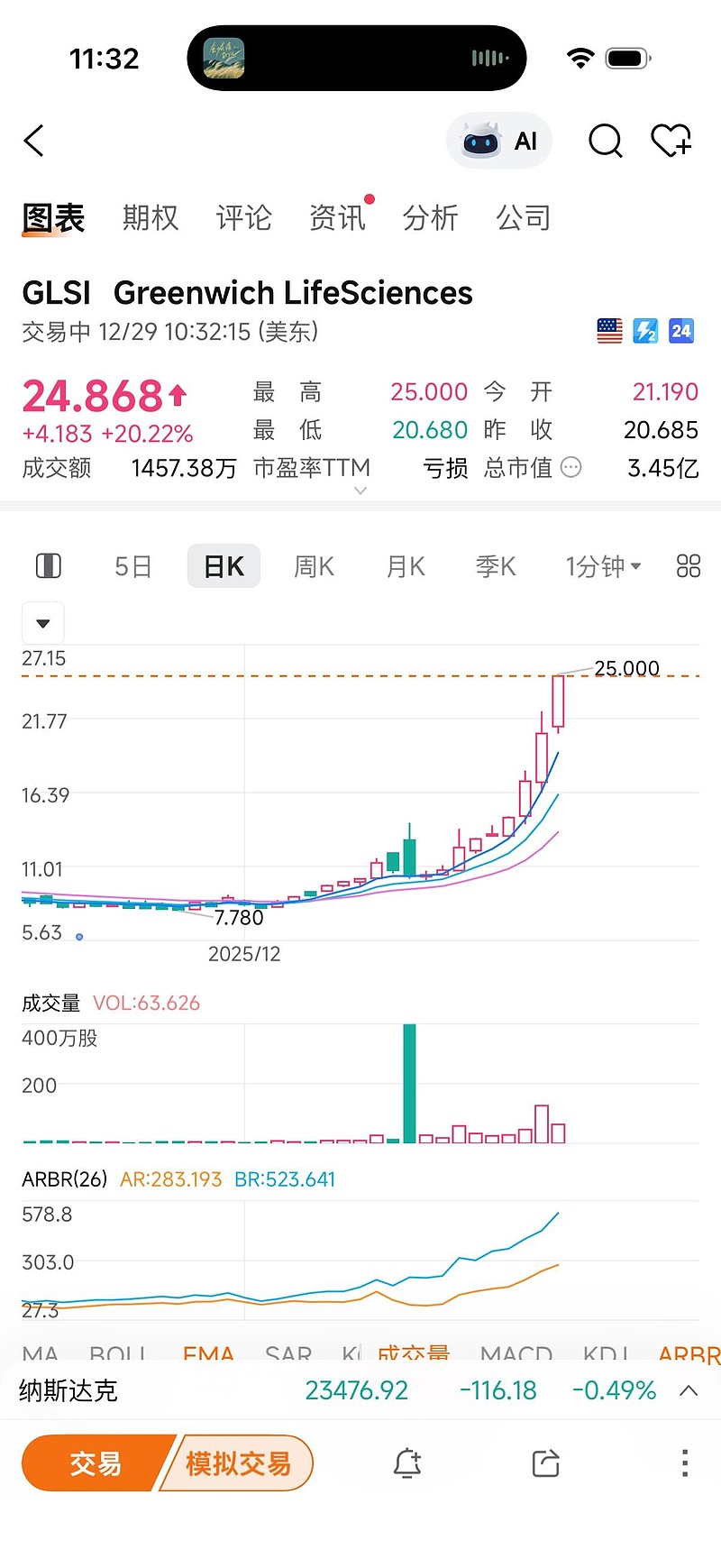The height and width of the screenshot is (1568, 721).
Task: Switch to the 期权 tab
Action: click(x=151, y=217)
